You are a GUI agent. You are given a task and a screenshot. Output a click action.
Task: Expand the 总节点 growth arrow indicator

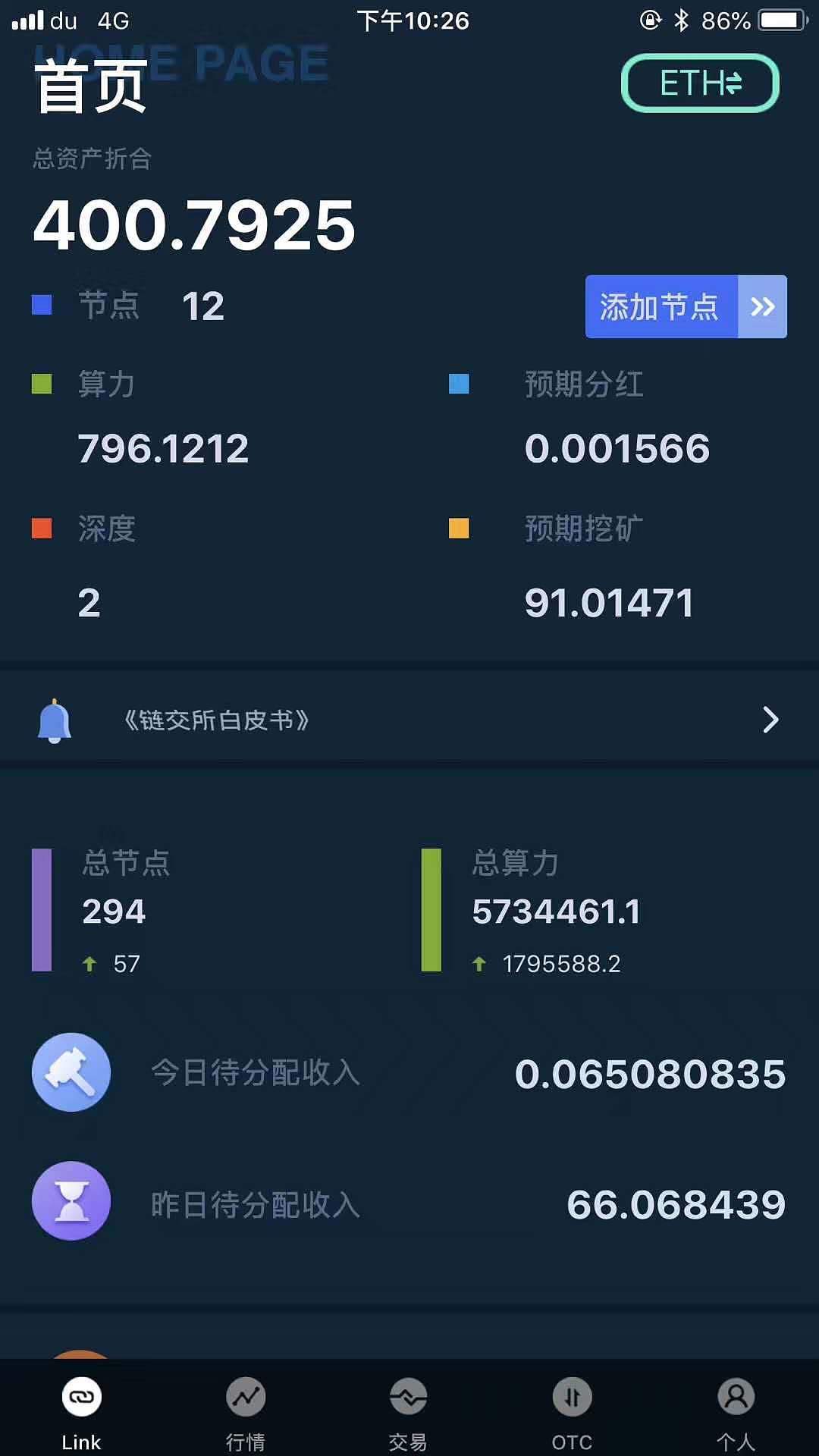click(x=90, y=963)
